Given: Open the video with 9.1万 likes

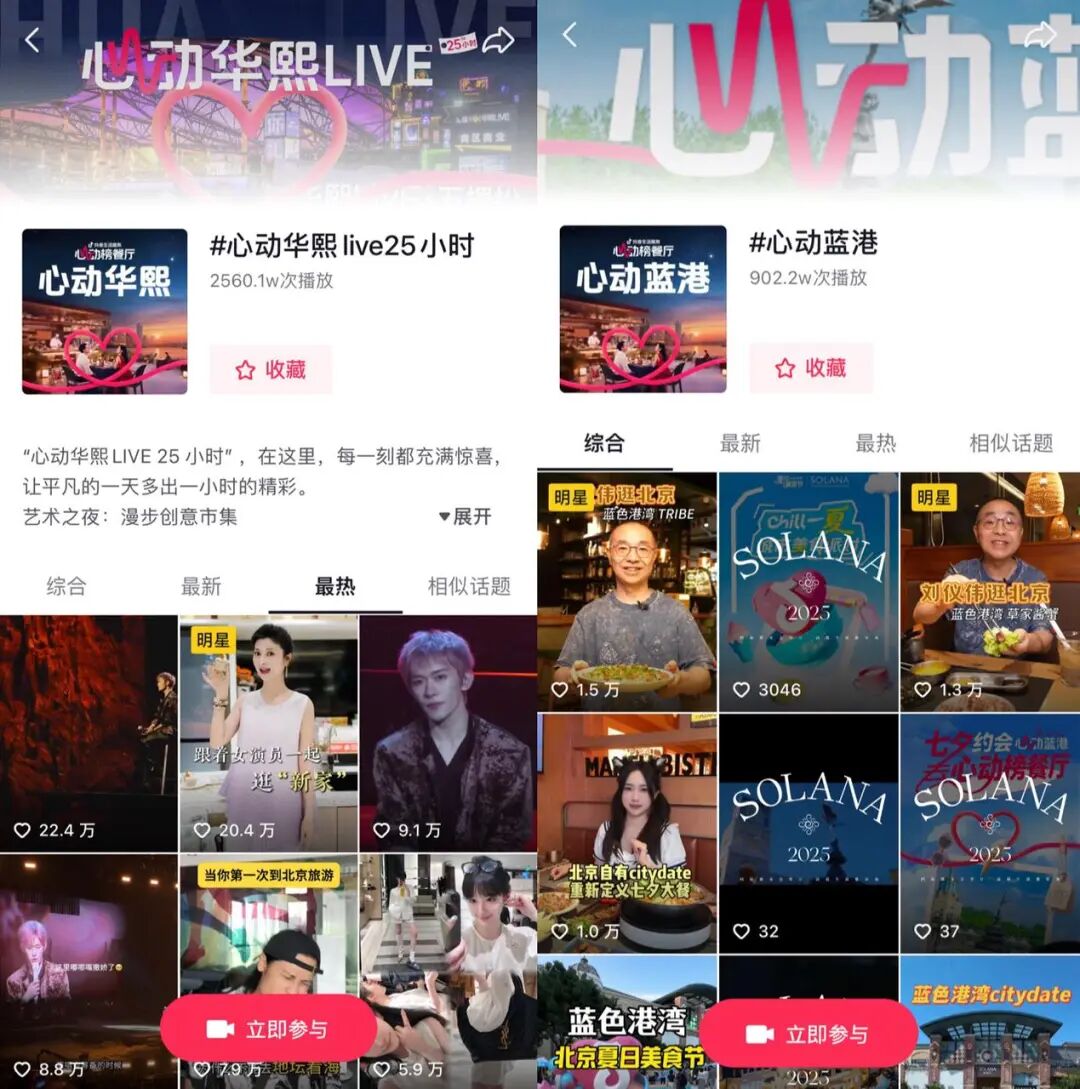Looking at the screenshot, I should [448, 733].
